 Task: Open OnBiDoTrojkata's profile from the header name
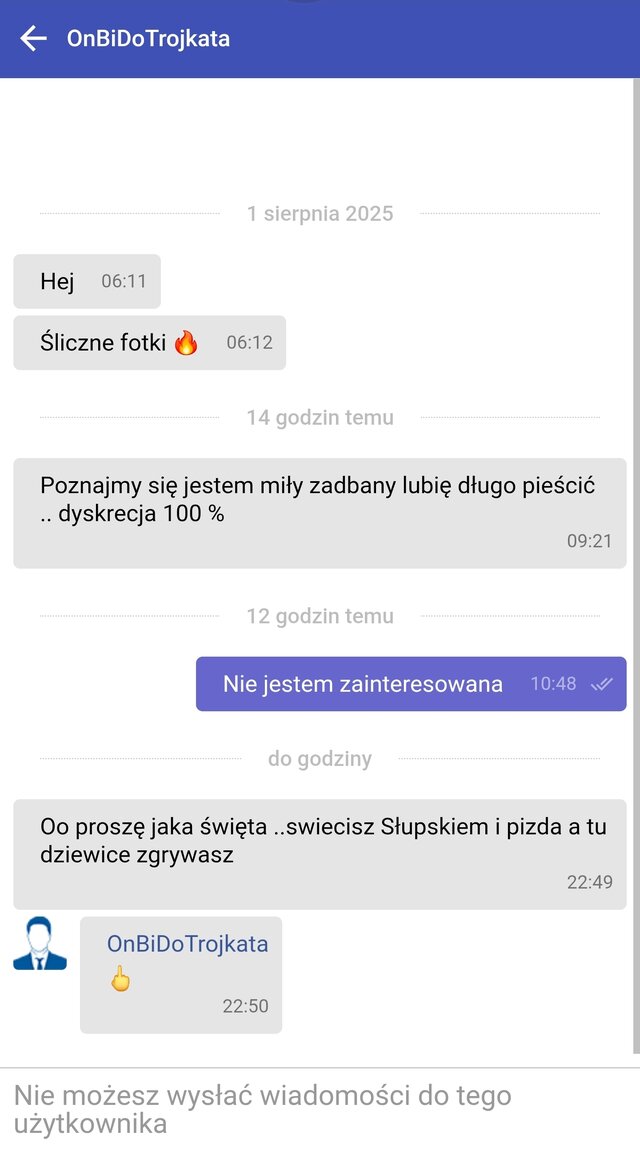click(x=148, y=38)
